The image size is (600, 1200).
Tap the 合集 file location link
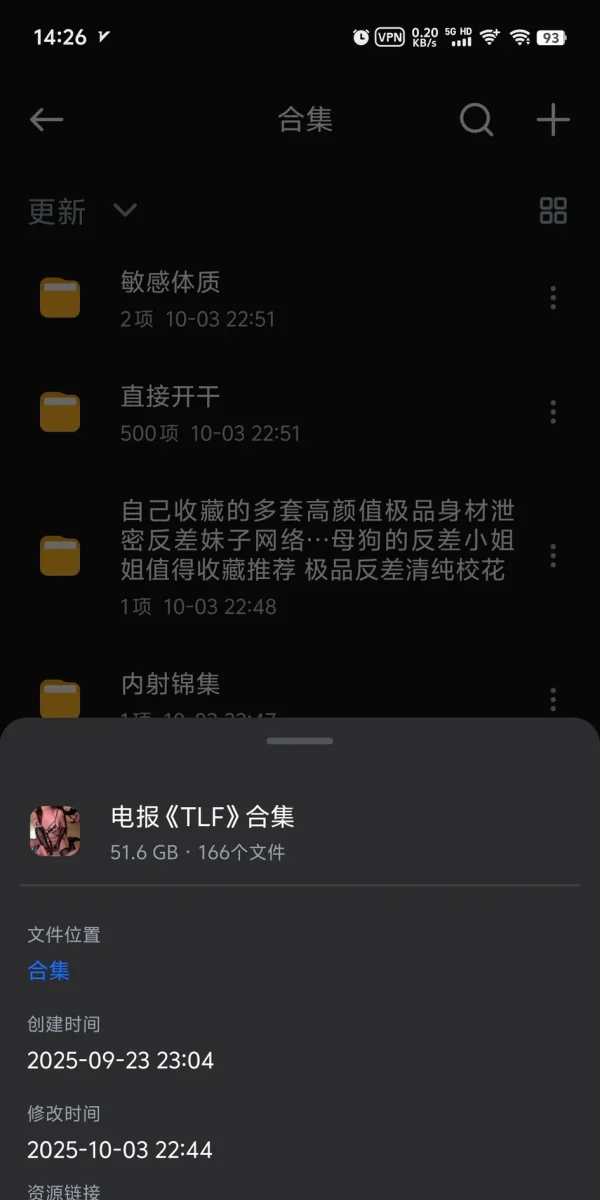click(x=48, y=970)
